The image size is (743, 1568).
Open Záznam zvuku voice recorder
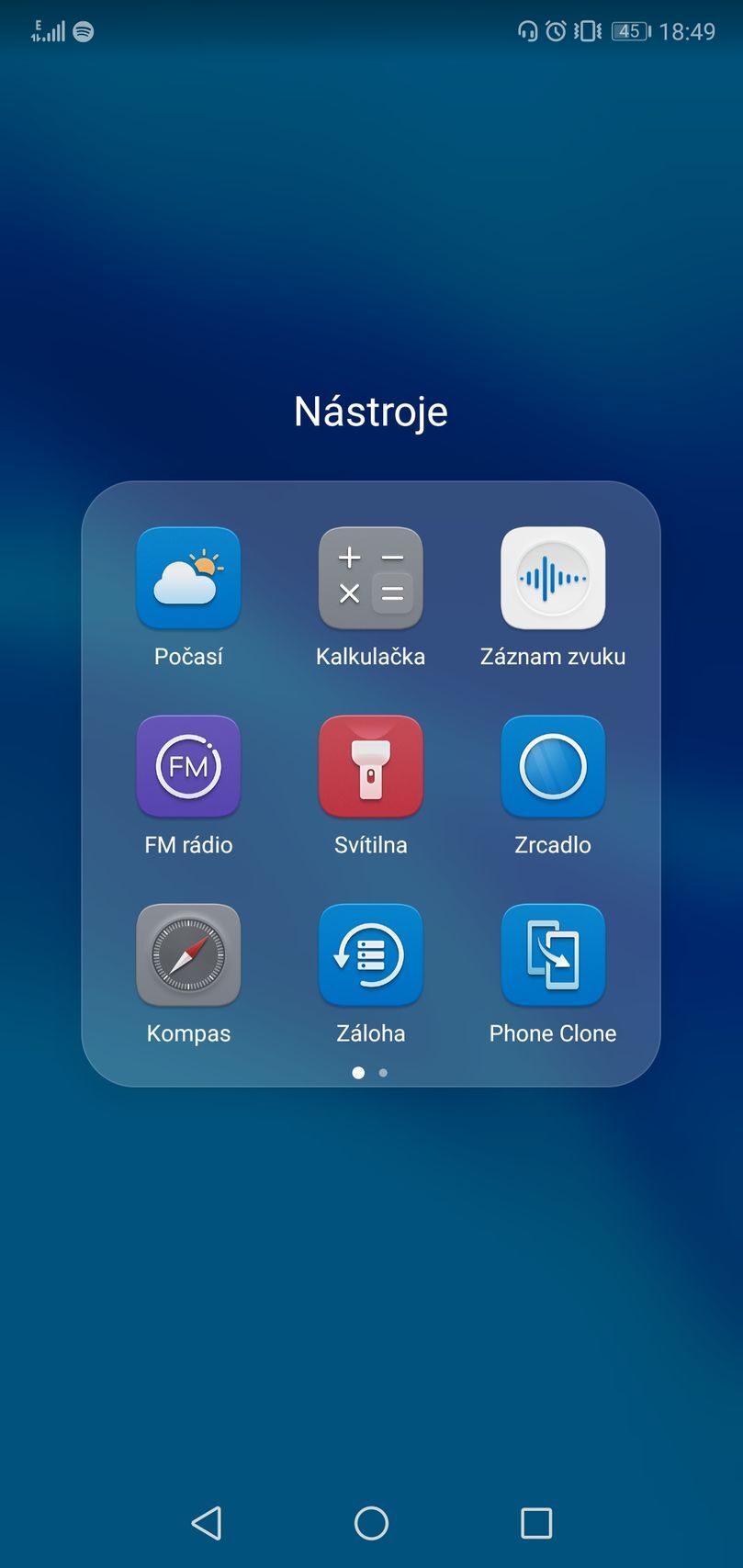552,577
